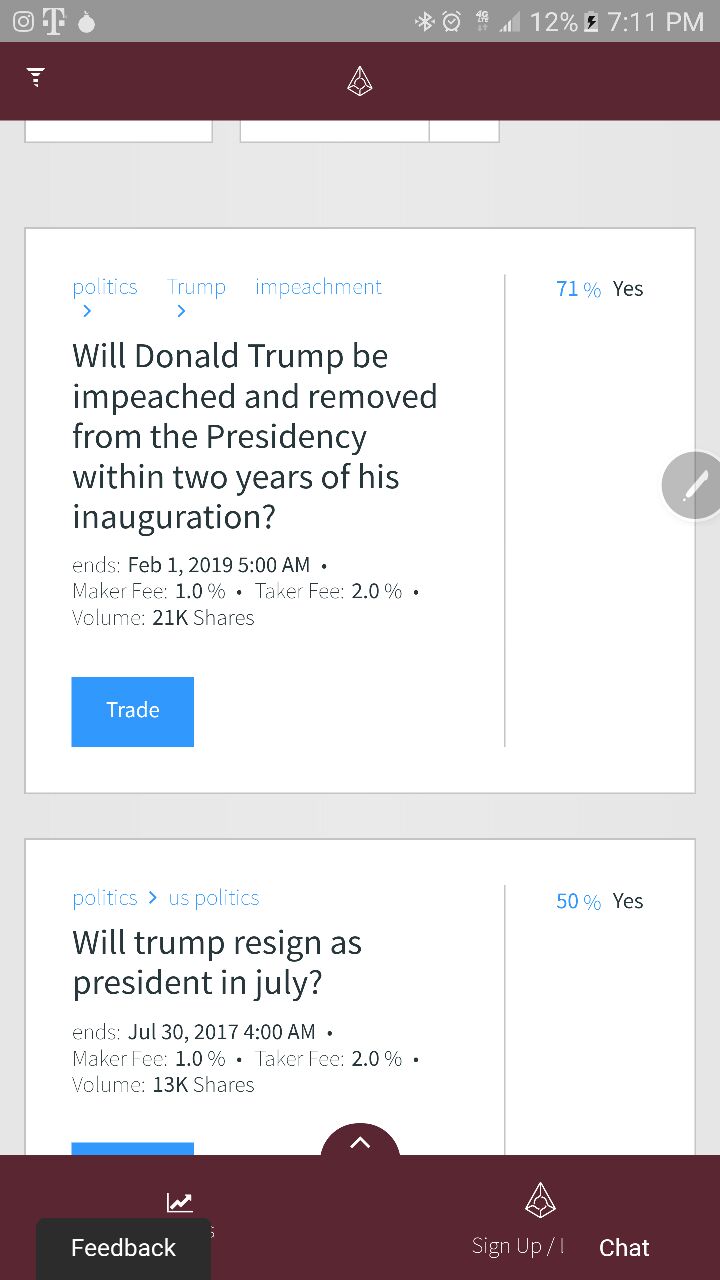720x1280 pixels.
Task: Trade on the Trump impeachment market
Action: pos(133,711)
